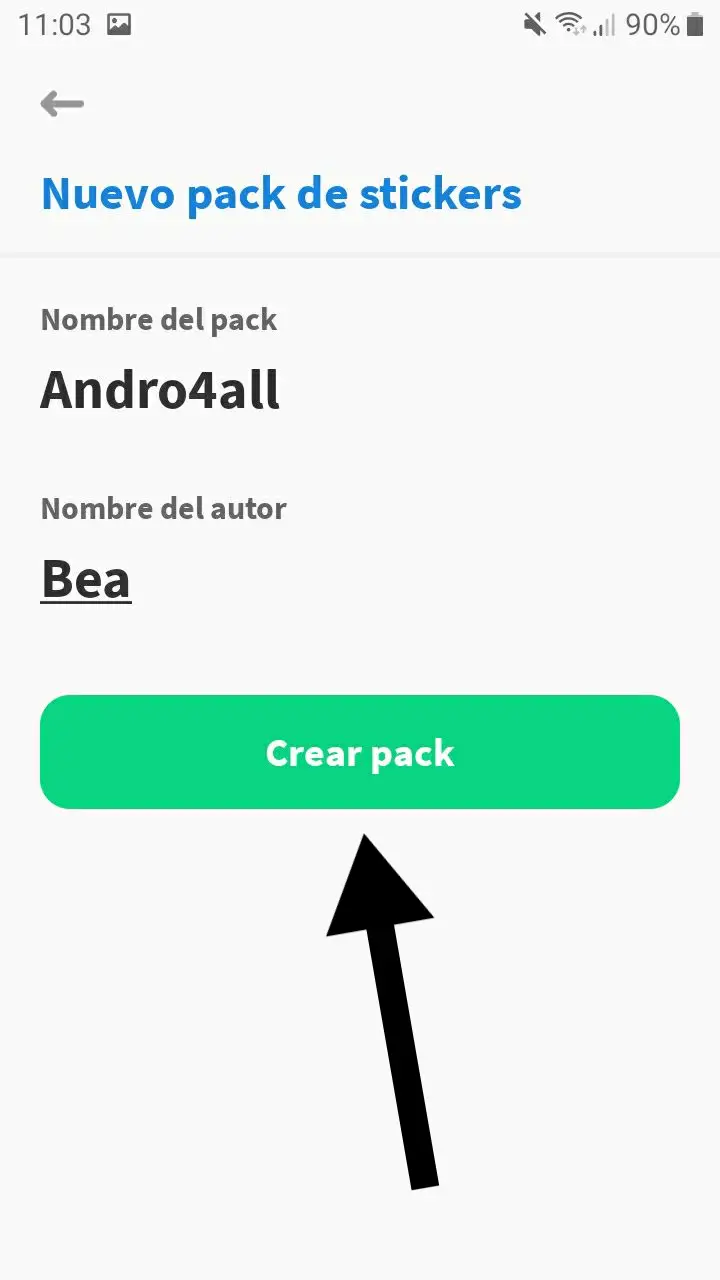Edit the pack name field Andro4all
This screenshot has width=720, height=1280.
pos(160,390)
